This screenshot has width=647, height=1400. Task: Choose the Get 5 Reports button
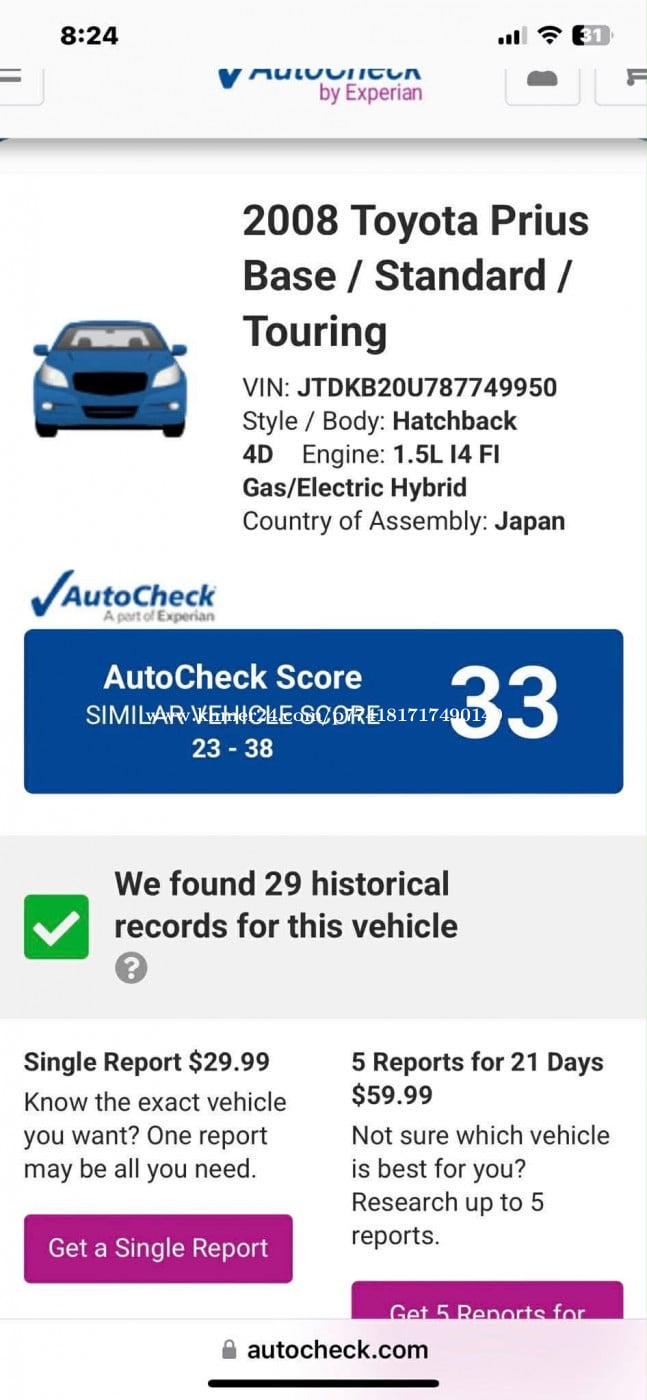click(487, 1305)
